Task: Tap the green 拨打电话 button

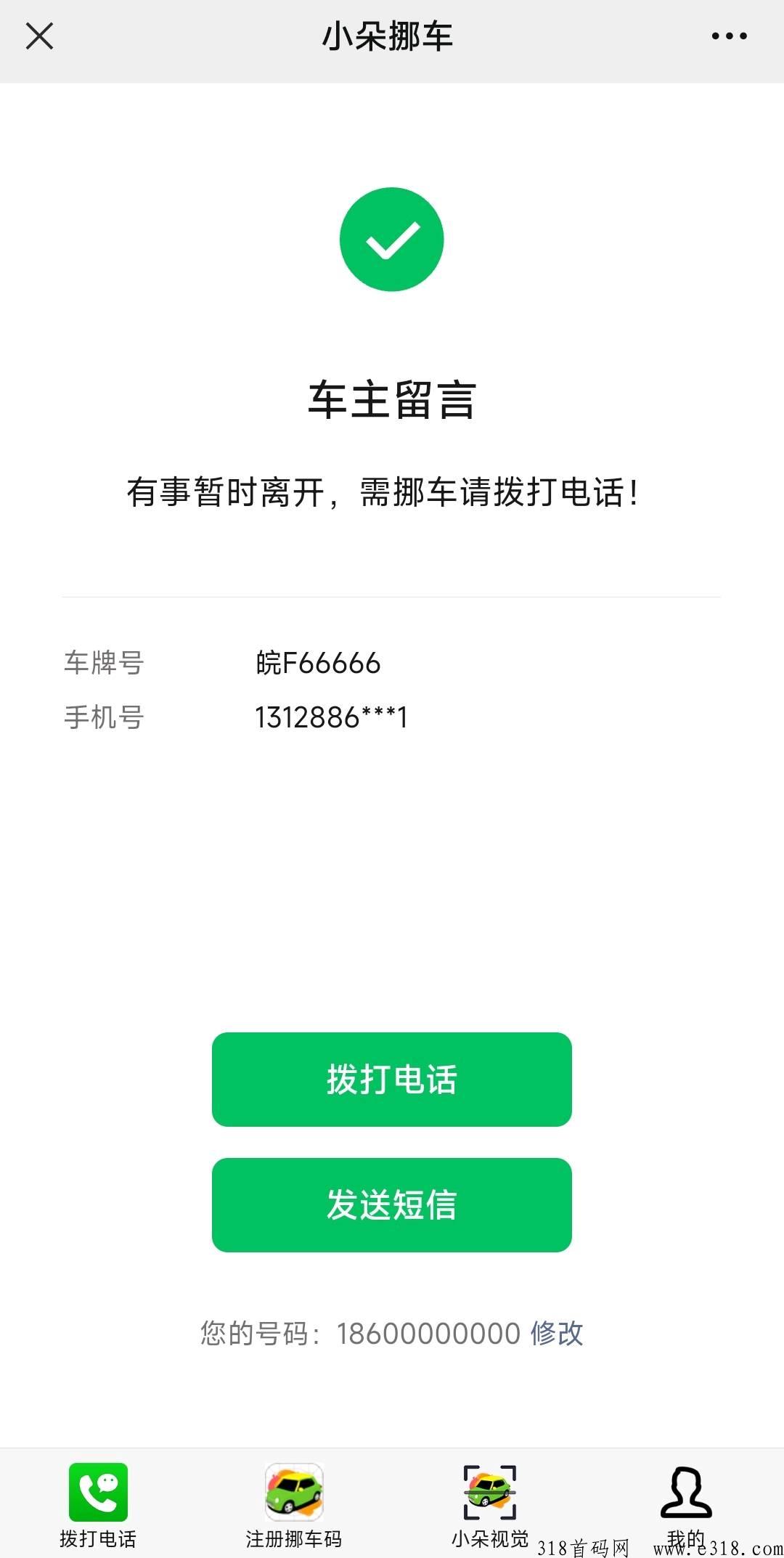Action: (x=392, y=1079)
